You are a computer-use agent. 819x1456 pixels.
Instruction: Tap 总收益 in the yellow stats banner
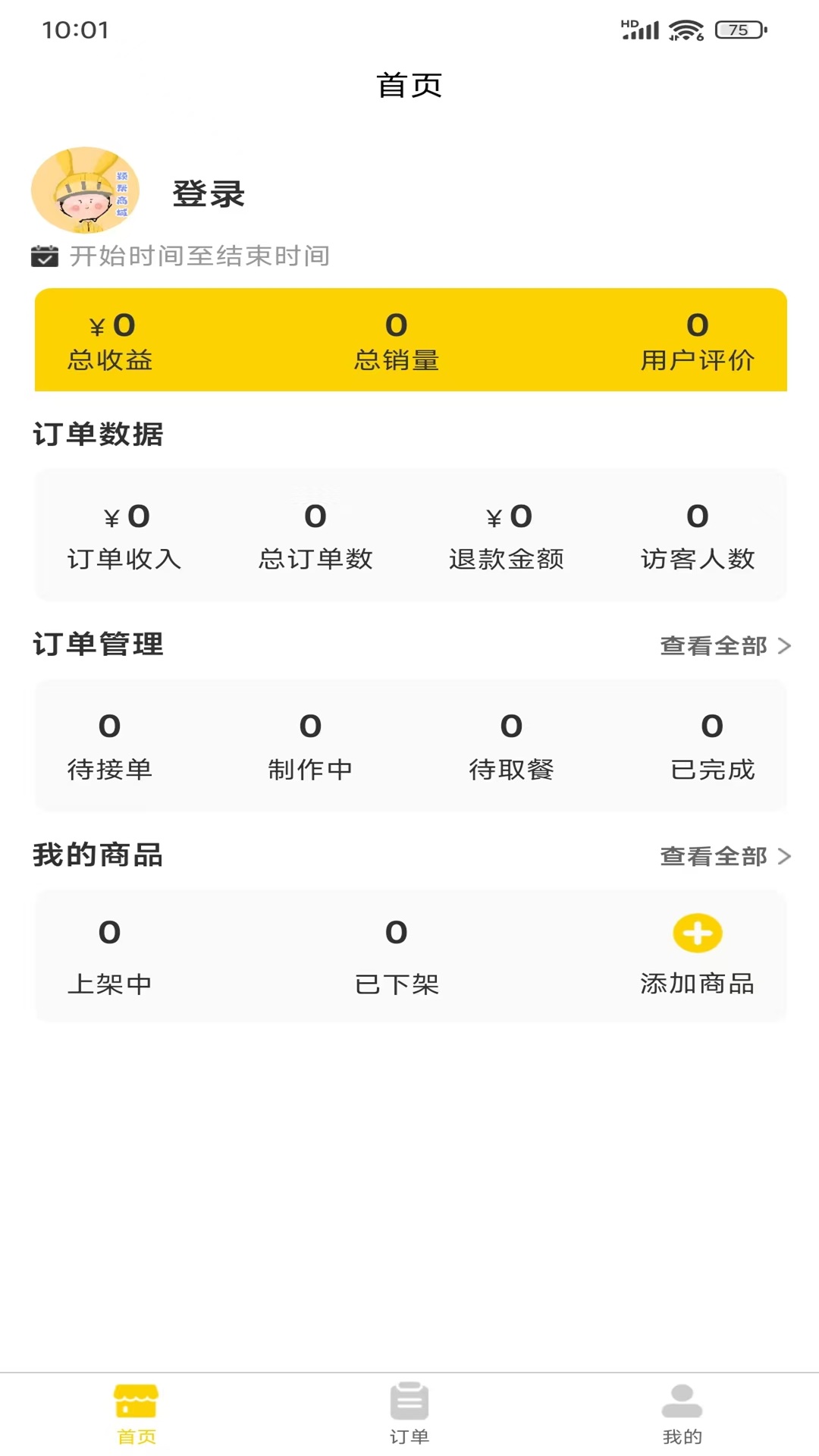point(111,340)
